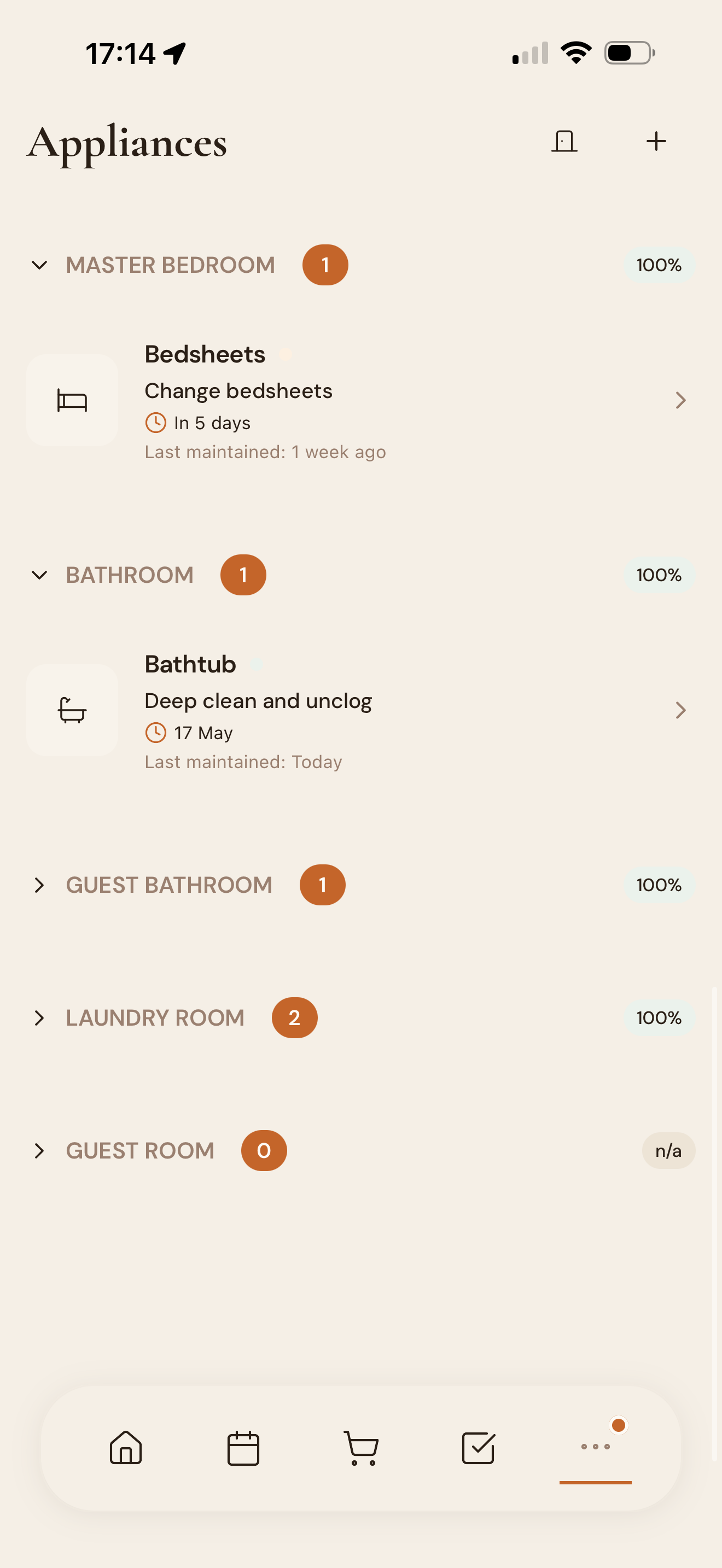Screen dimensions: 722x1568
Task: Collapse the MASTER BEDROOM section
Action: pos(39,265)
